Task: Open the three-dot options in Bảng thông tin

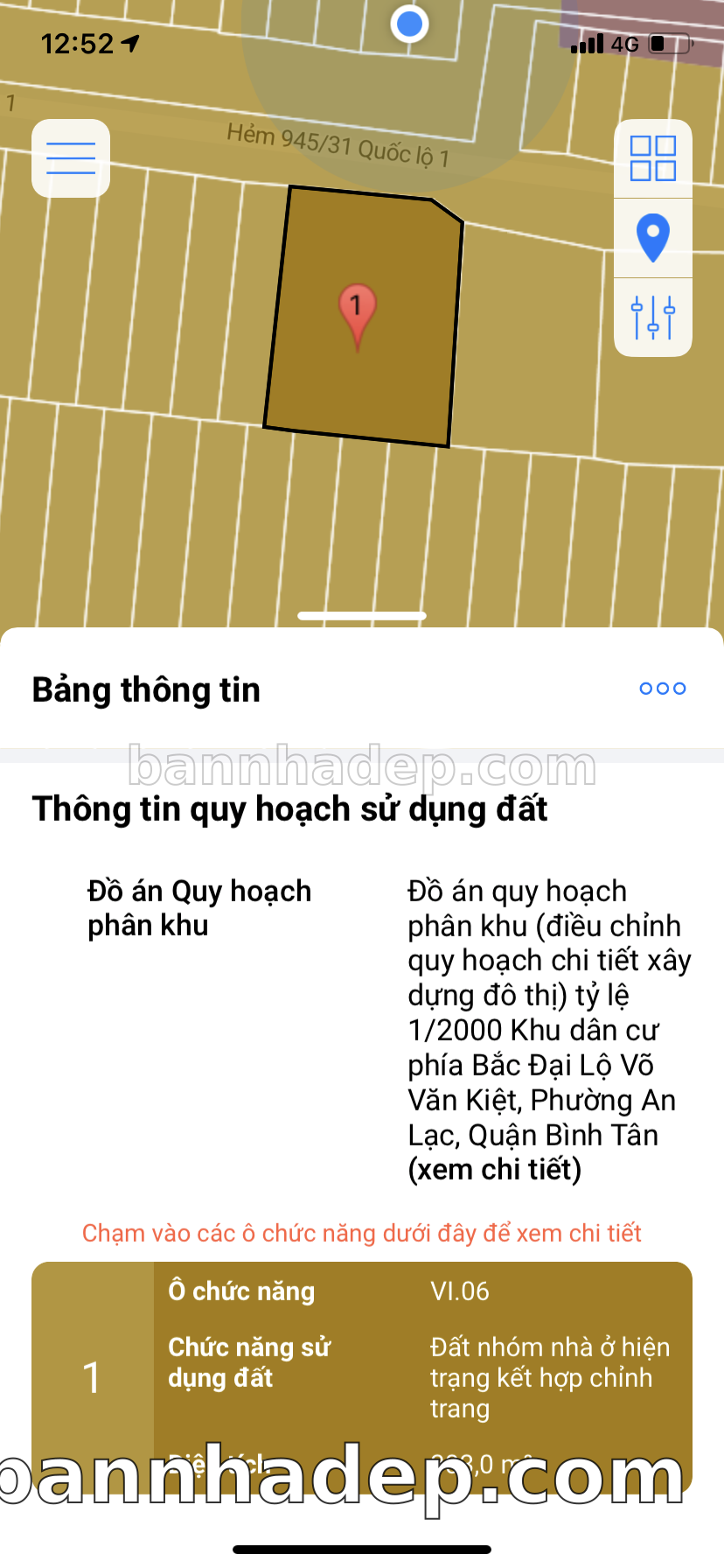Action: click(x=662, y=689)
